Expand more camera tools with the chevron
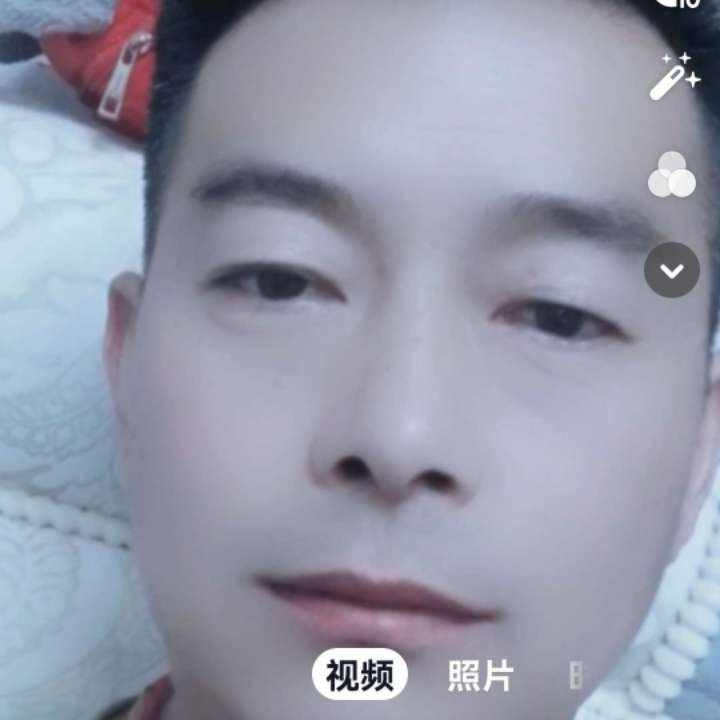 pos(672,270)
